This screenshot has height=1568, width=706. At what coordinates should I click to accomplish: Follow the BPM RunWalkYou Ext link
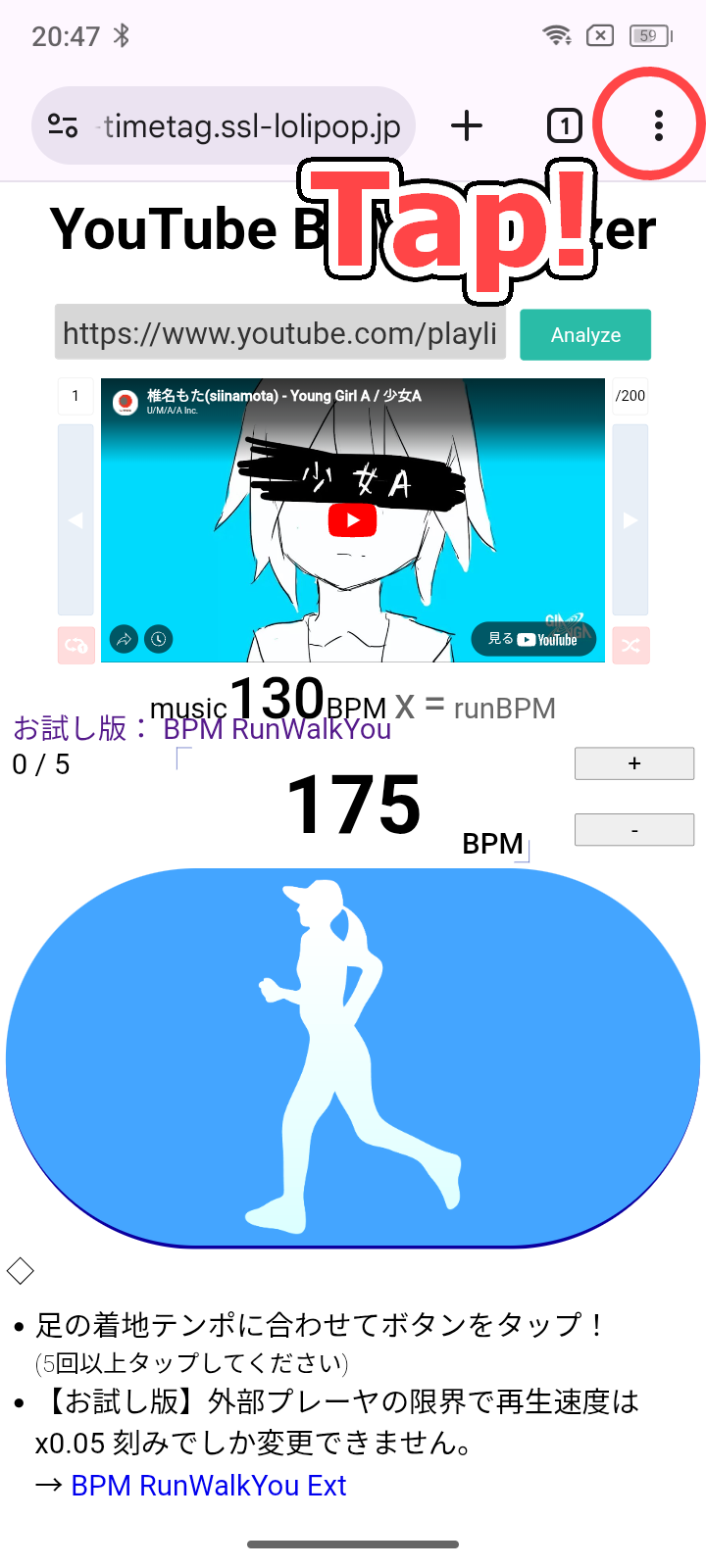click(x=208, y=1486)
